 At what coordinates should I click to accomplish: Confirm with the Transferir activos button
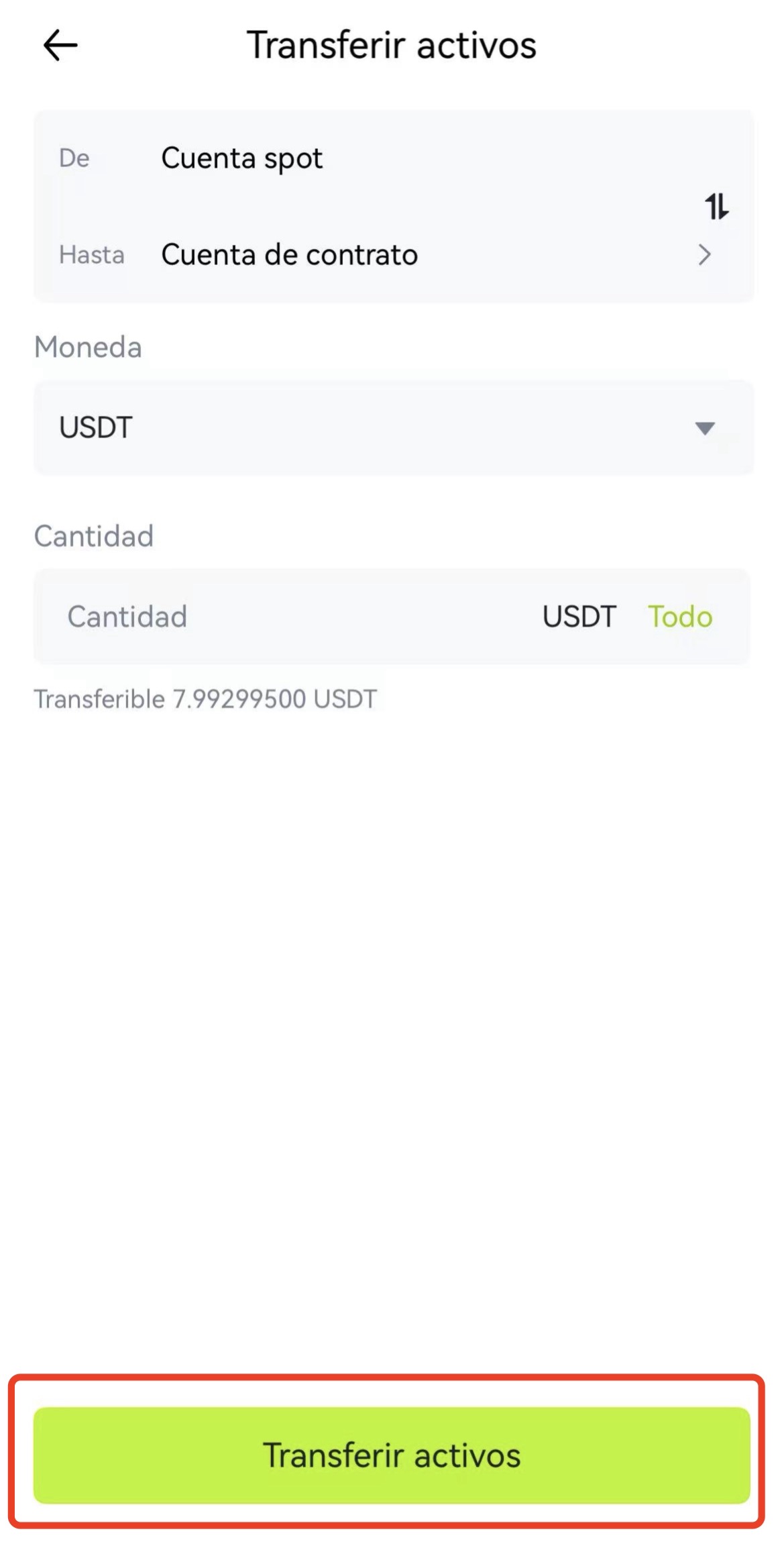point(392,1455)
